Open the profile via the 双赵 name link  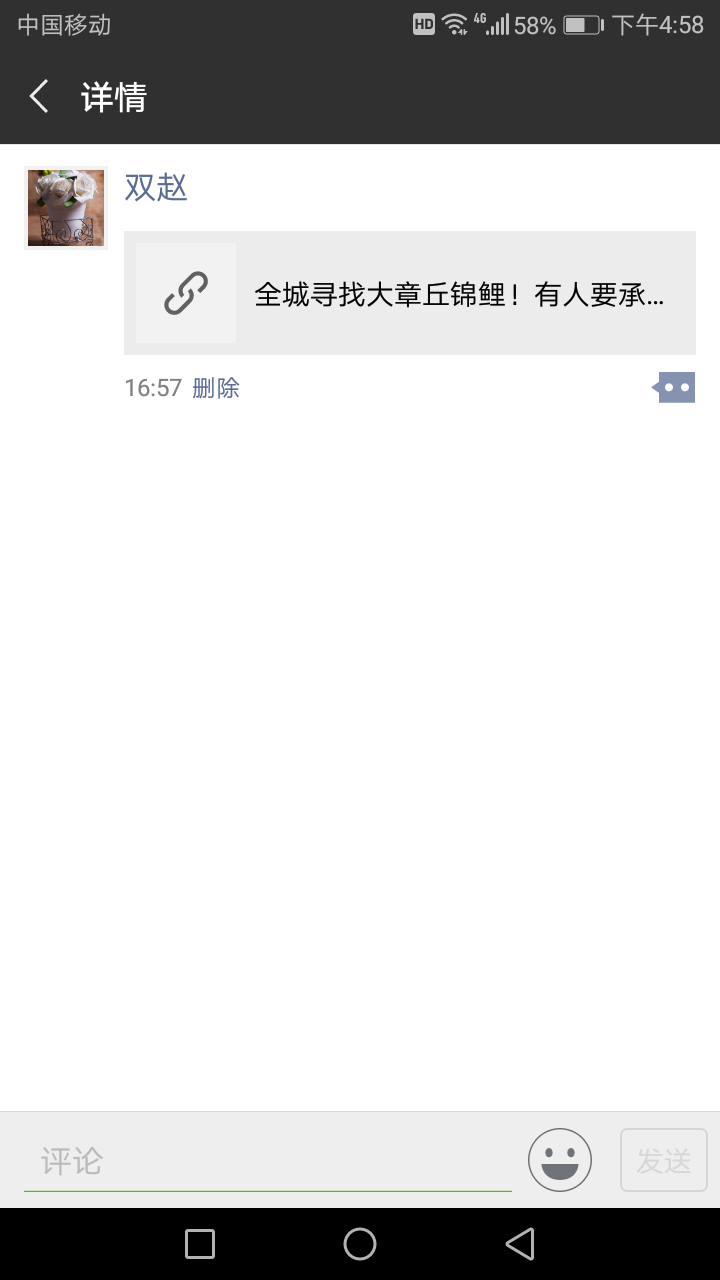[x=156, y=187]
